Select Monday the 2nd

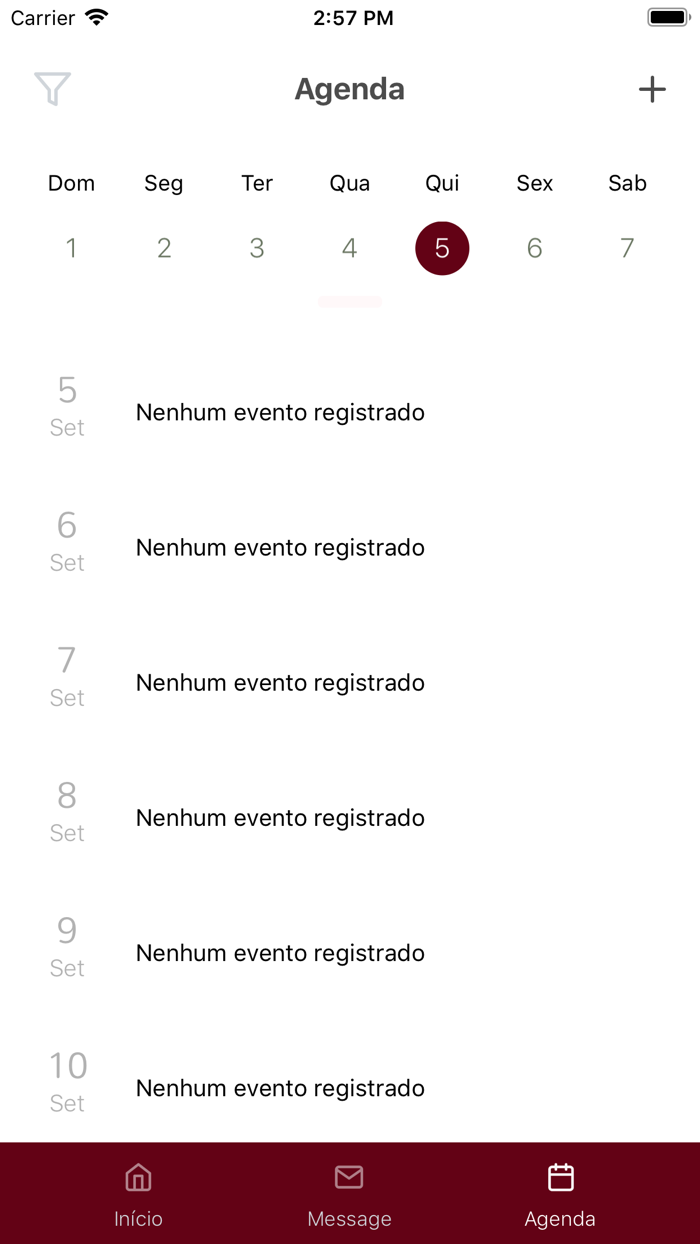(164, 248)
